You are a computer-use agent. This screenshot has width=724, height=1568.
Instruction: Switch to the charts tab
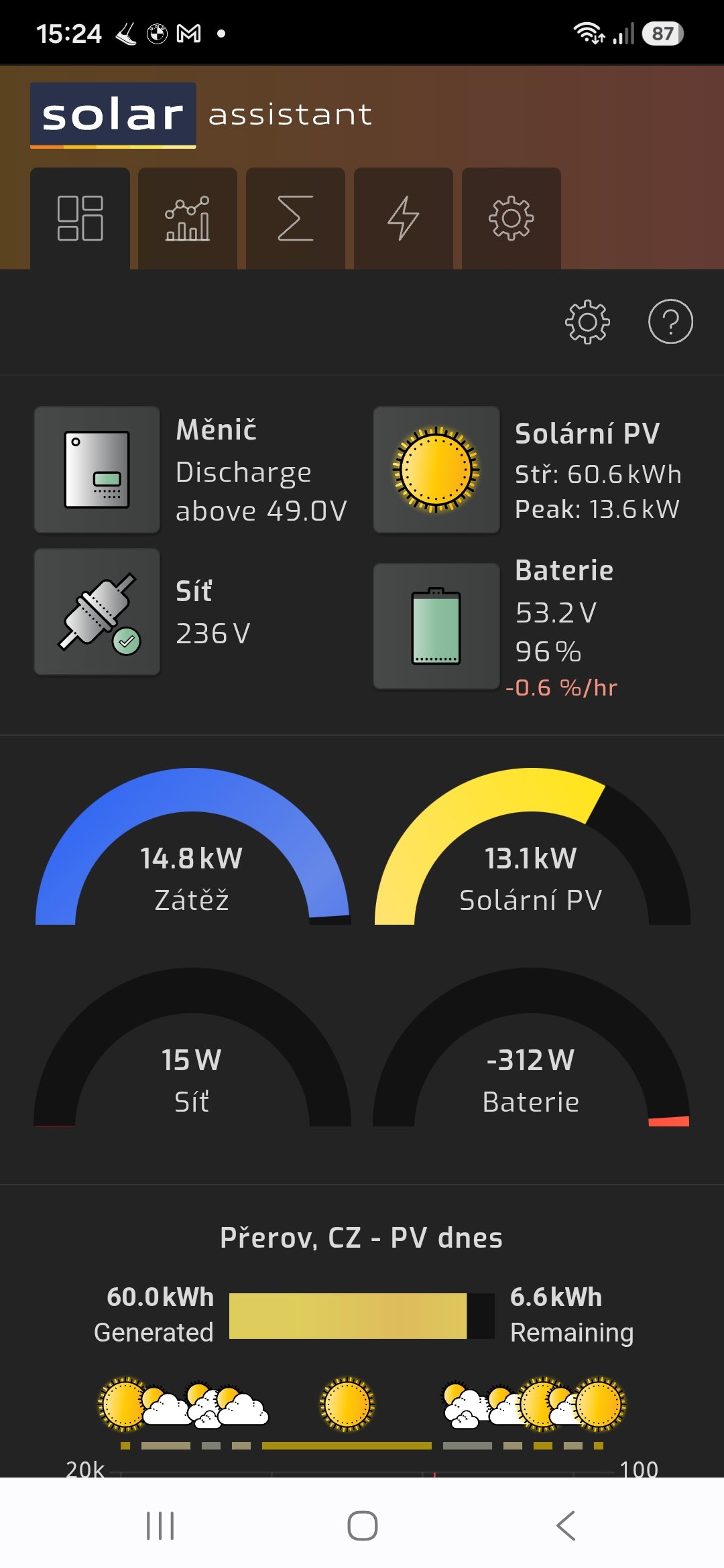pyautogui.click(x=188, y=218)
